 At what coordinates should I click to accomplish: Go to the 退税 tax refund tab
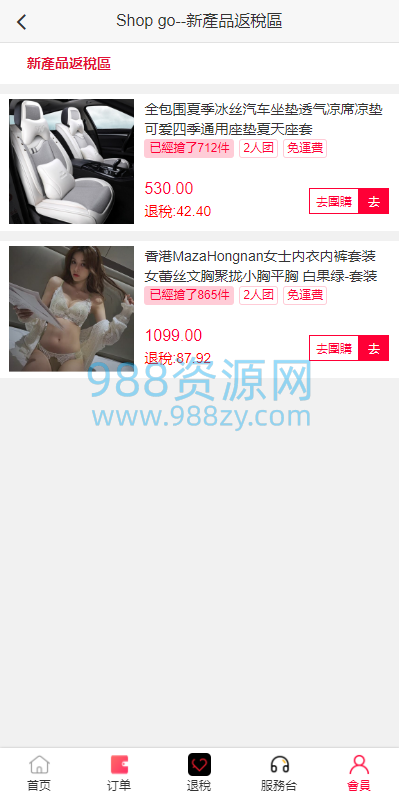[x=199, y=773]
